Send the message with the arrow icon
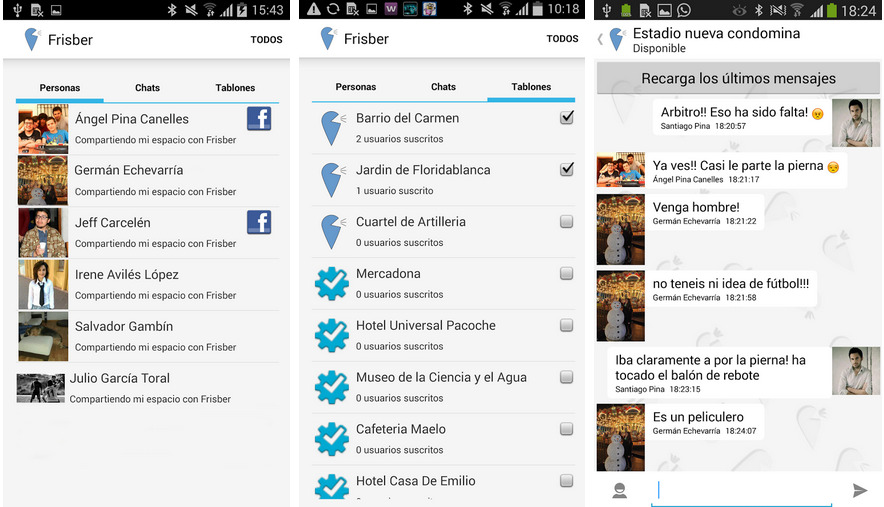884x507 pixels. 859,490
